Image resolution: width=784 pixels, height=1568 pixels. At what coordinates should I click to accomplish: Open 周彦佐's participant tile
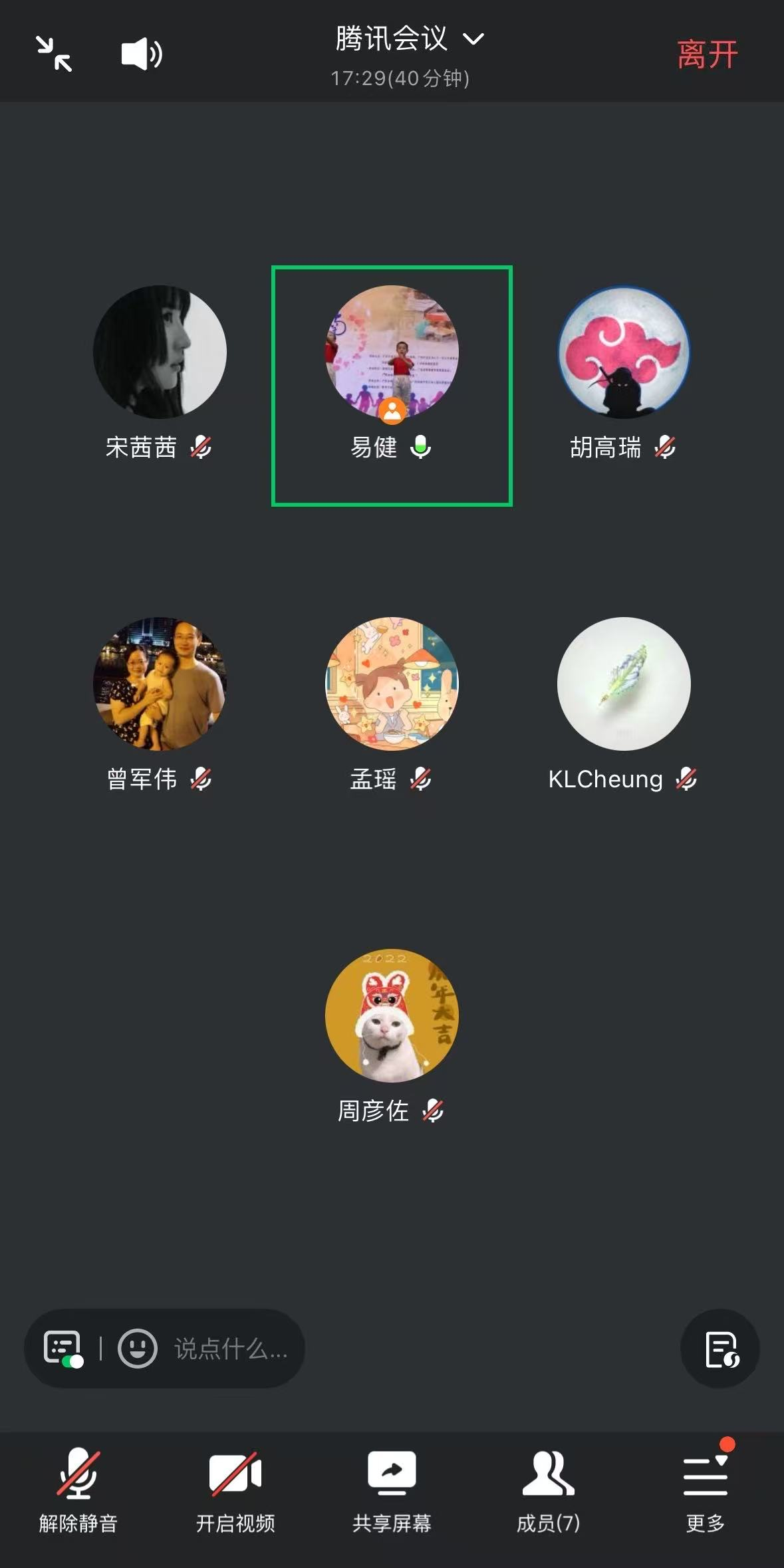(x=392, y=1015)
